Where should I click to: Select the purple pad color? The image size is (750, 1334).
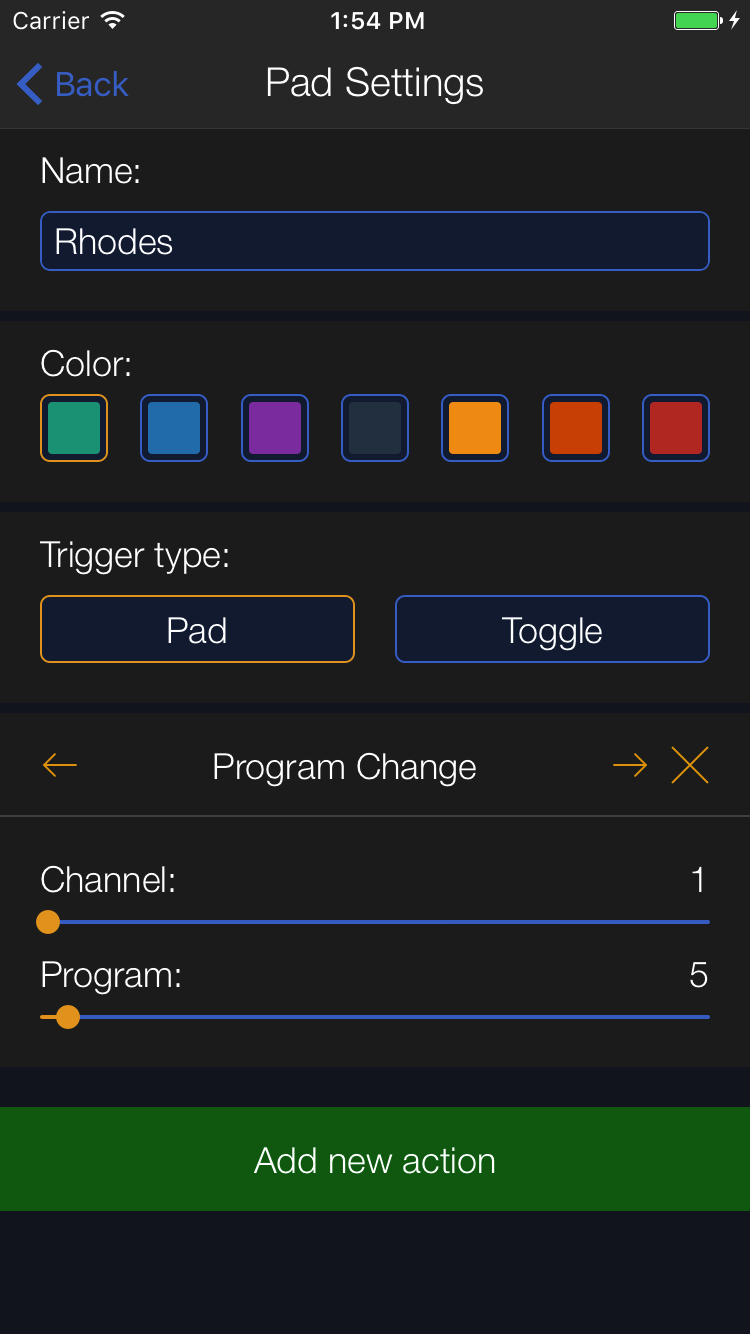(x=274, y=427)
